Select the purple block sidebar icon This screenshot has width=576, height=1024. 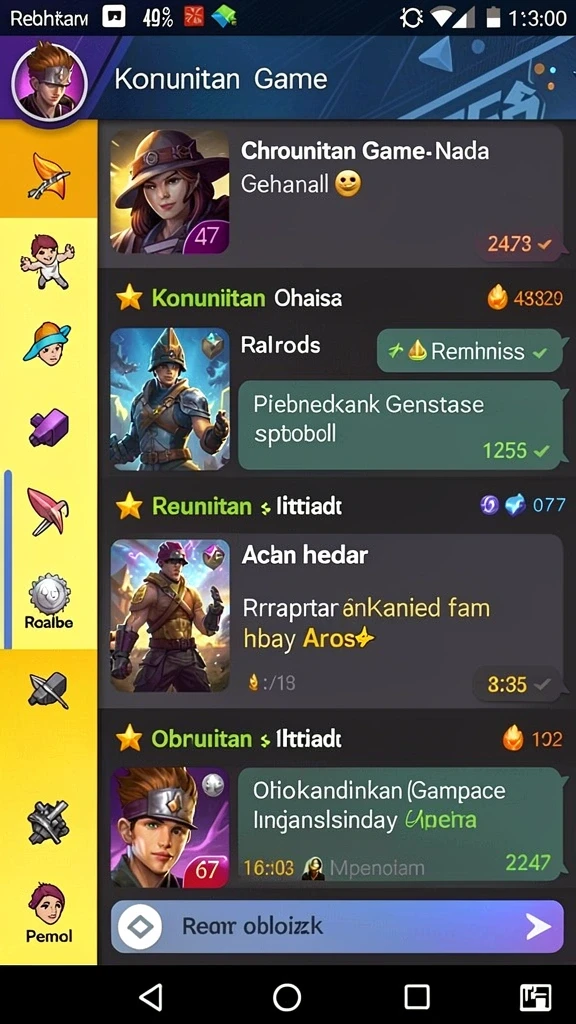[x=49, y=426]
